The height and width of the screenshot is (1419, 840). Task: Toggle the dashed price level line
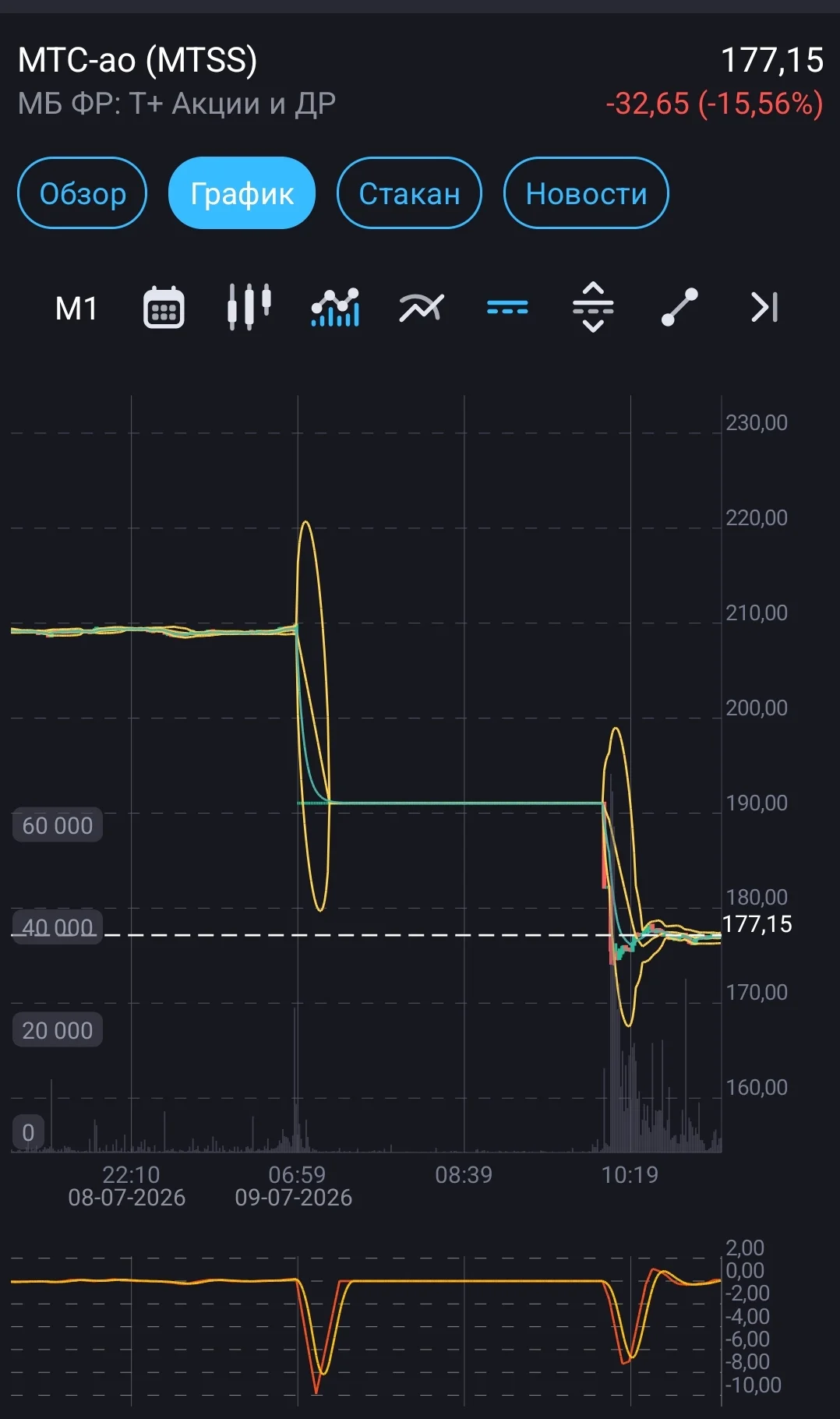[x=507, y=309]
